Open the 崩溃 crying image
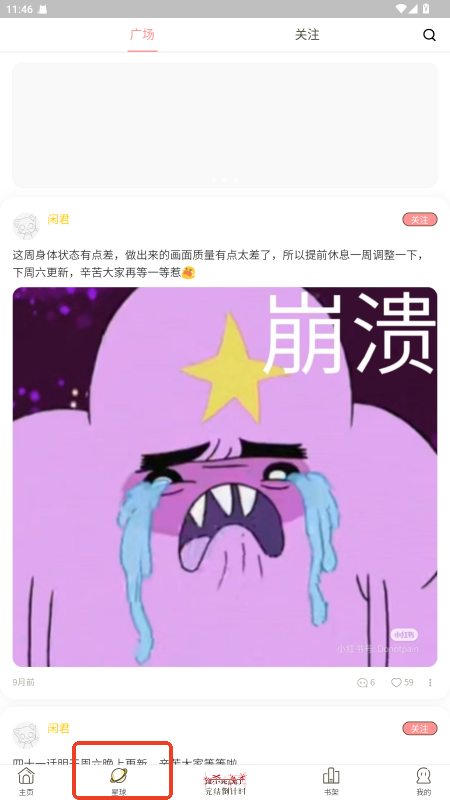 (x=225, y=477)
